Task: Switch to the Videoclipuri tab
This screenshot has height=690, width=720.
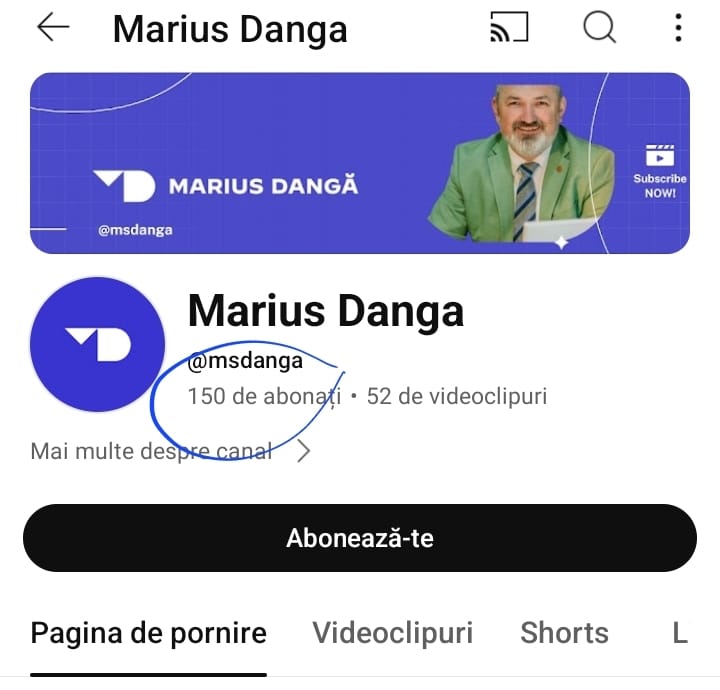Action: (392, 633)
